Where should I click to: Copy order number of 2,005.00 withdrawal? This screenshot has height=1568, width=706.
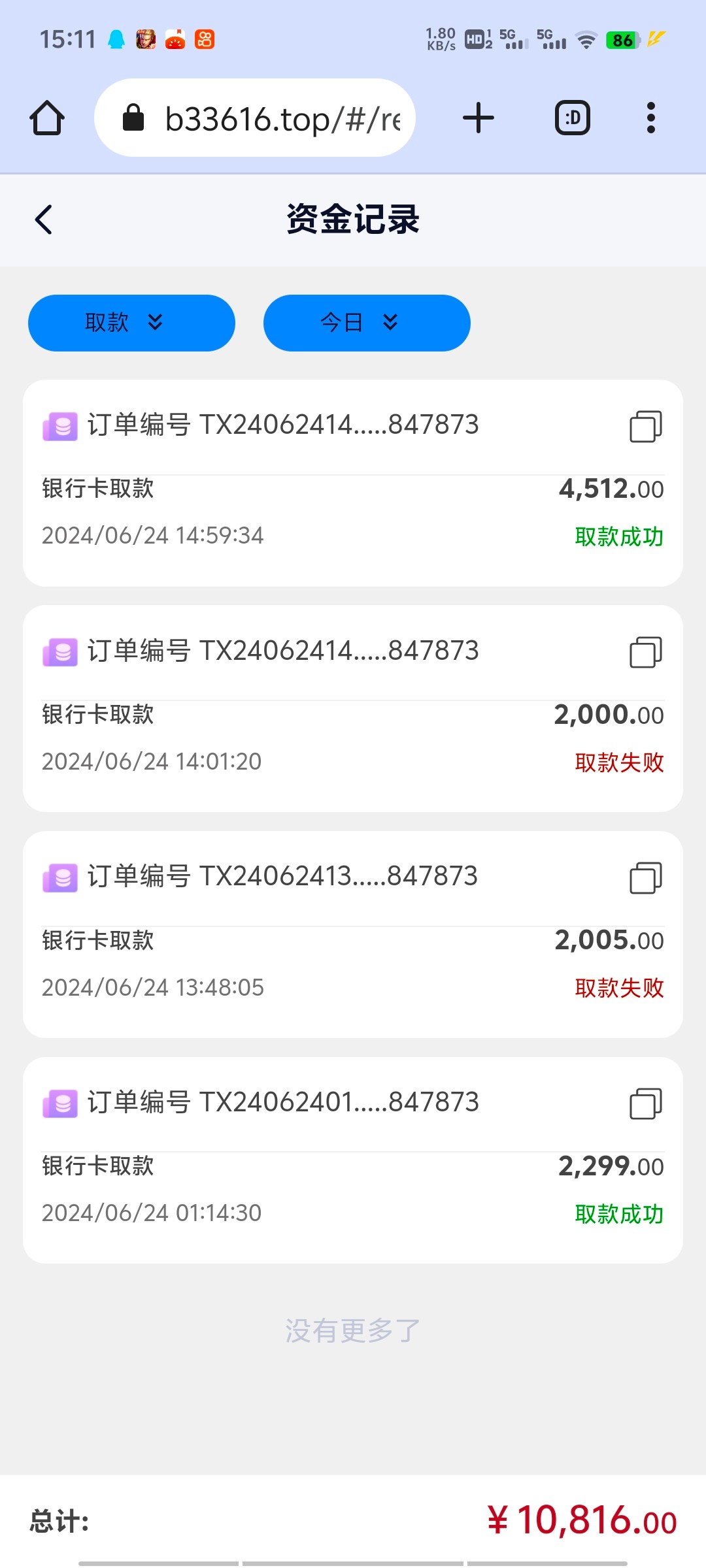click(645, 877)
